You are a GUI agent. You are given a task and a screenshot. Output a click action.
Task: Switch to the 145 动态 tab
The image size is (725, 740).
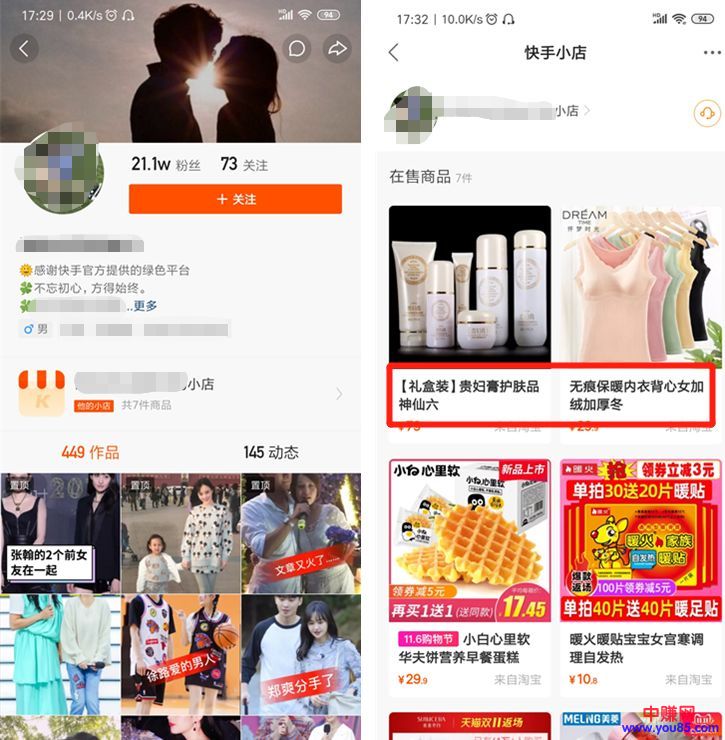click(x=270, y=452)
